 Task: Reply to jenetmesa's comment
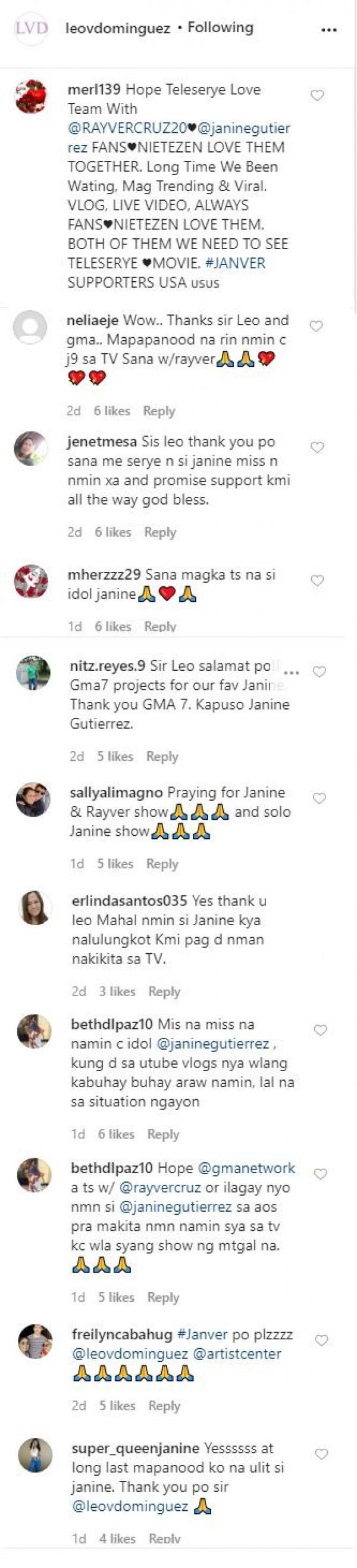[160, 532]
